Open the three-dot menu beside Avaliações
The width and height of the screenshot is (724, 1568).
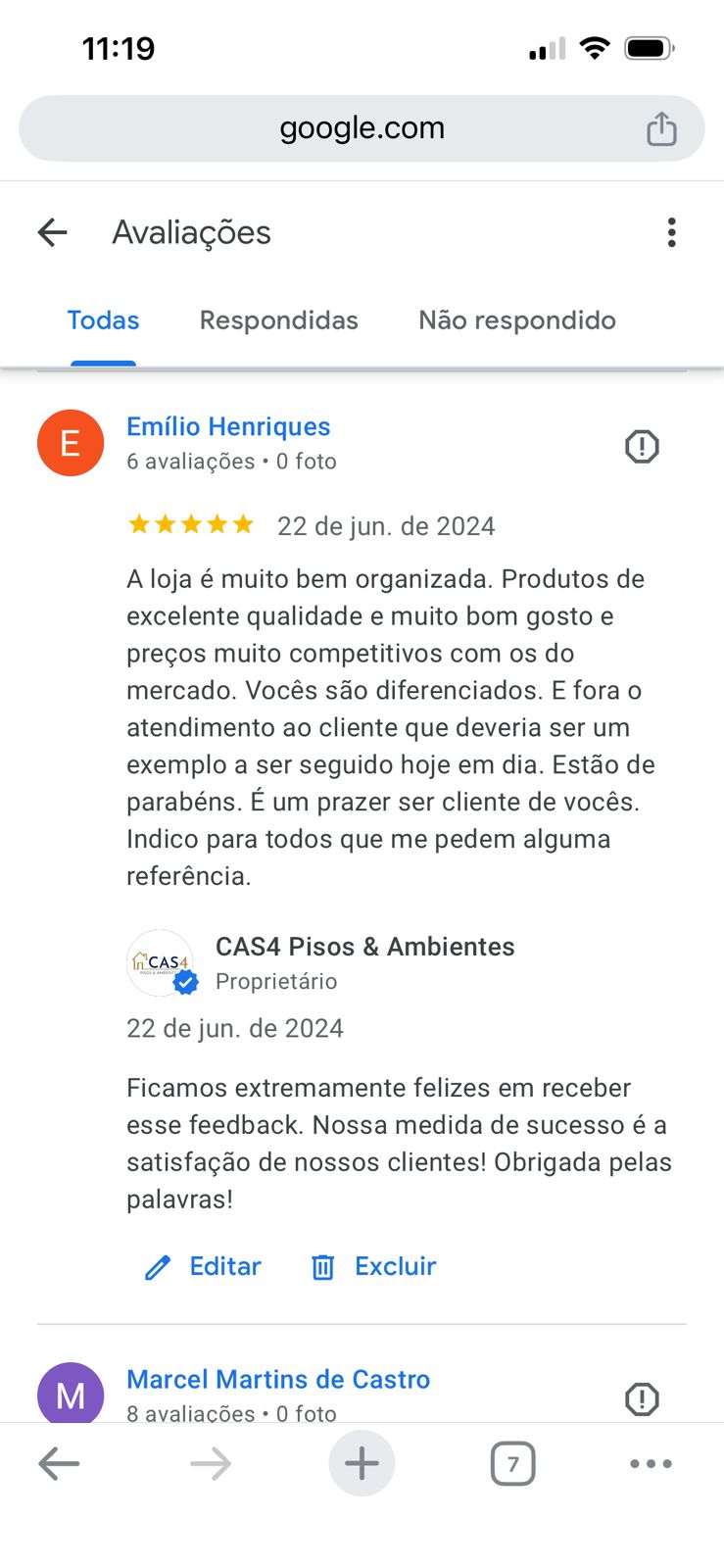point(671,232)
